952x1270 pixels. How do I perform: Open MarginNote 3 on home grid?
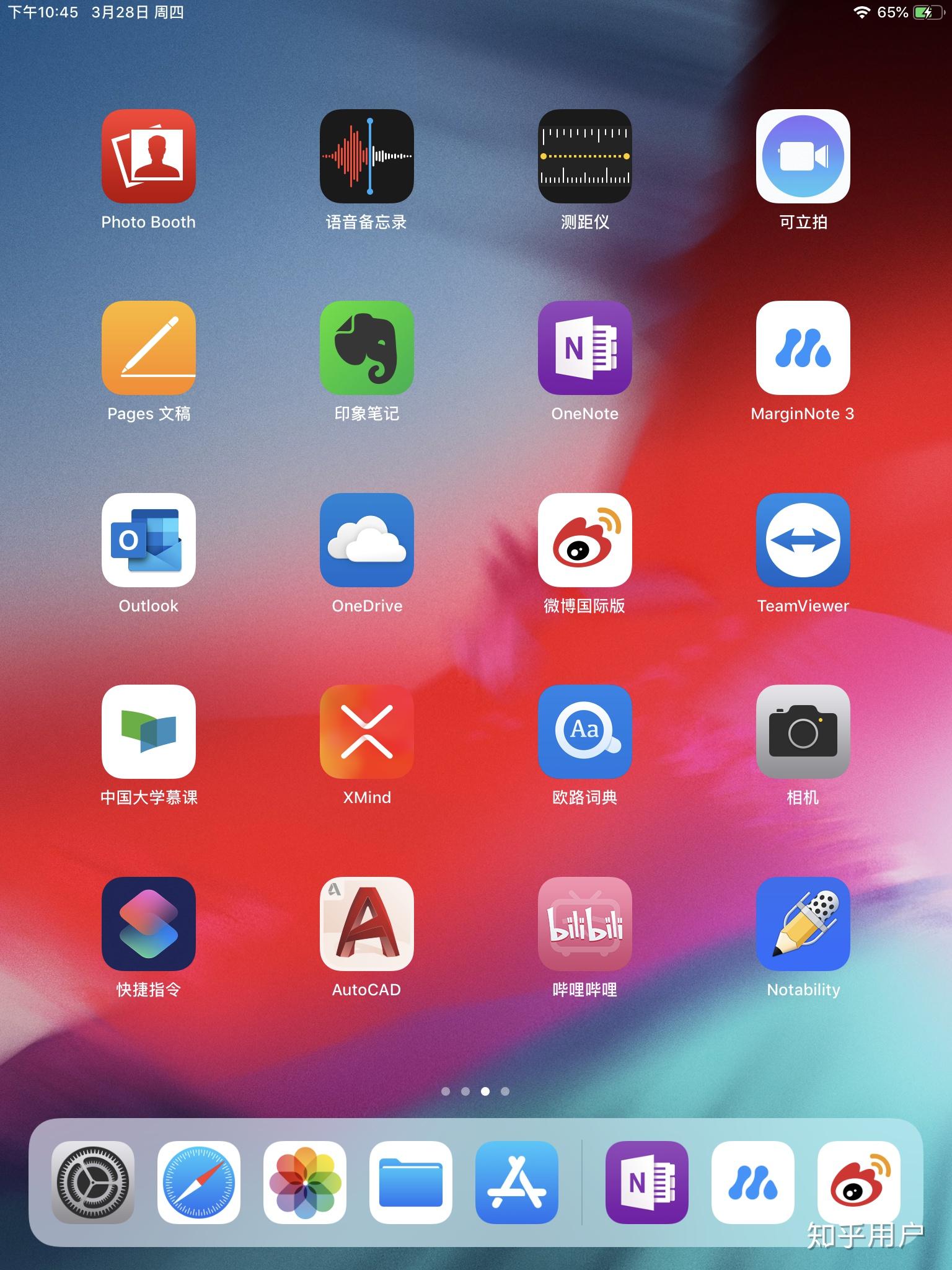pos(803,348)
